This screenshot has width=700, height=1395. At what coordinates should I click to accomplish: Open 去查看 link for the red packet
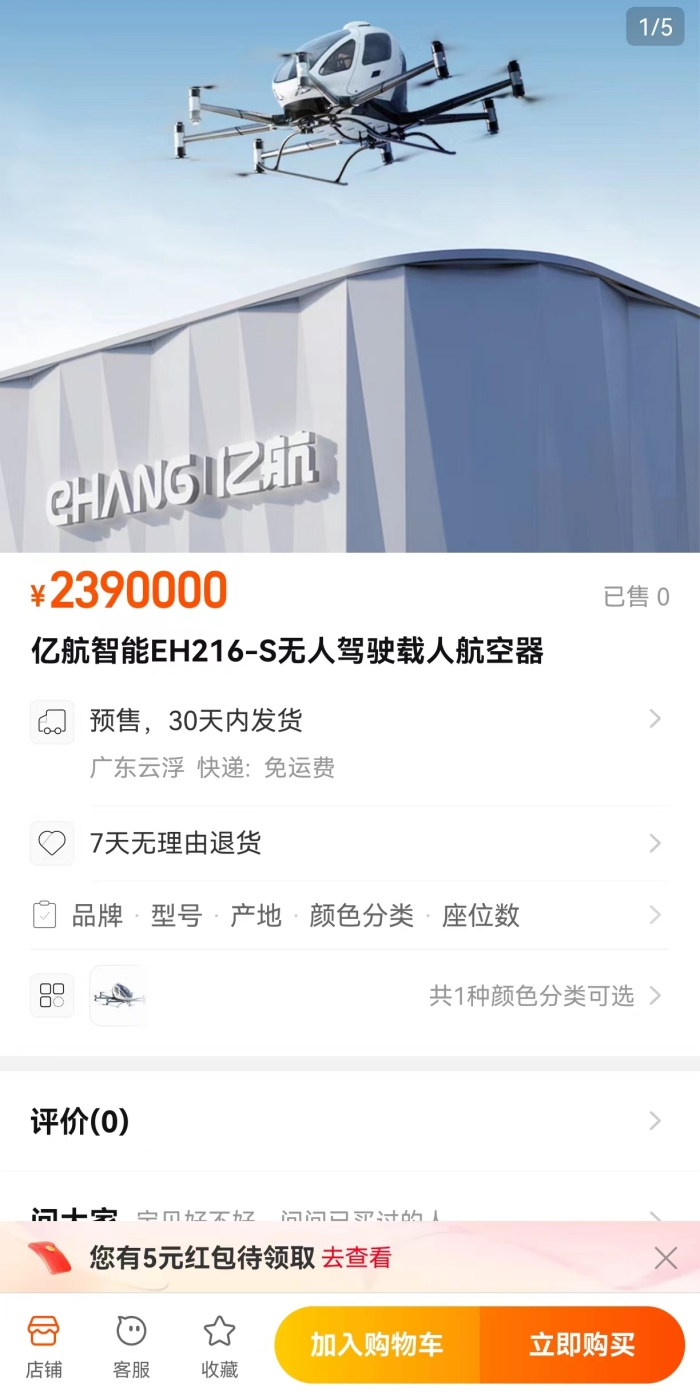(356, 1258)
